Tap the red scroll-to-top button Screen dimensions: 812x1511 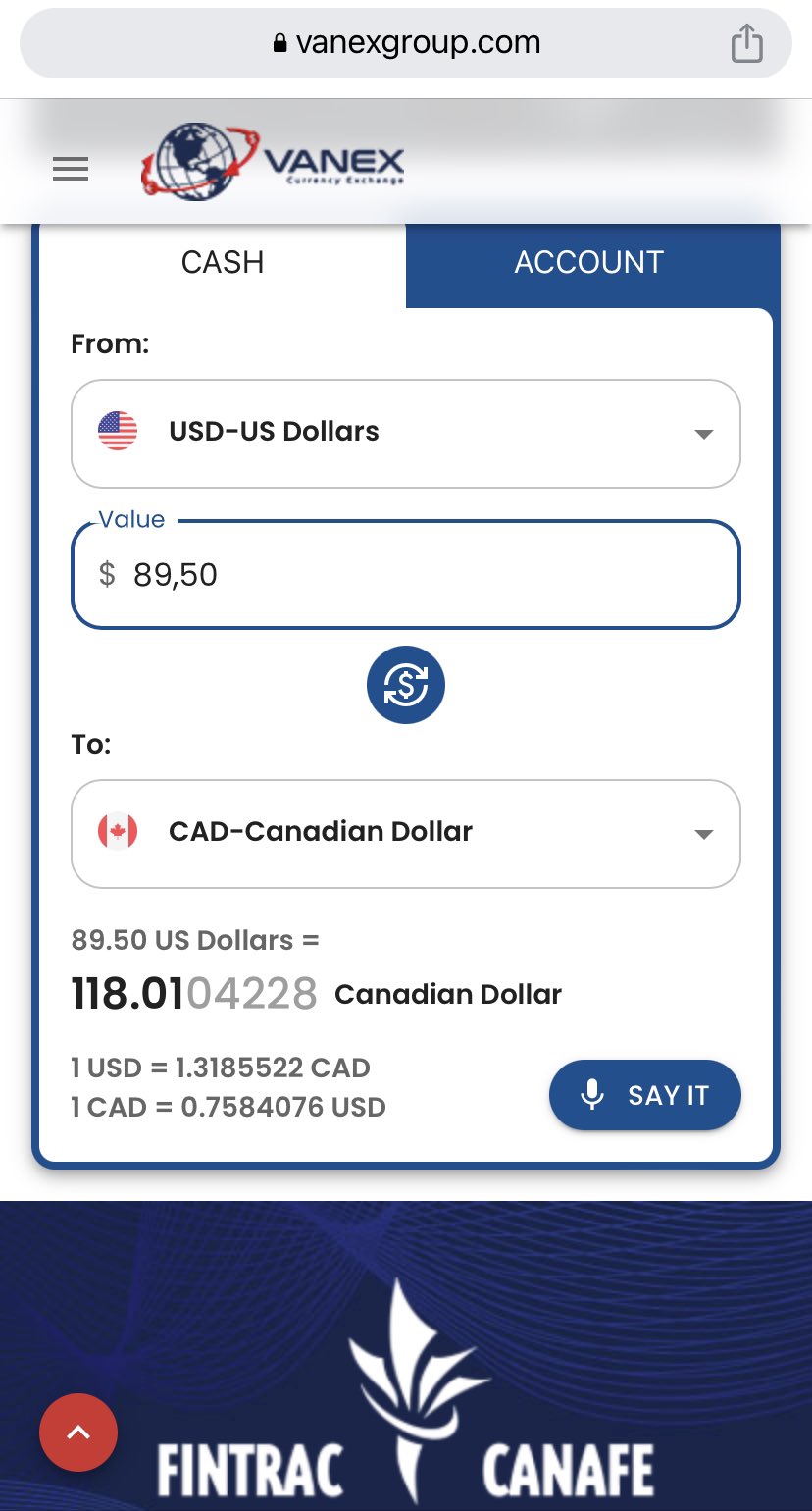tap(78, 1433)
